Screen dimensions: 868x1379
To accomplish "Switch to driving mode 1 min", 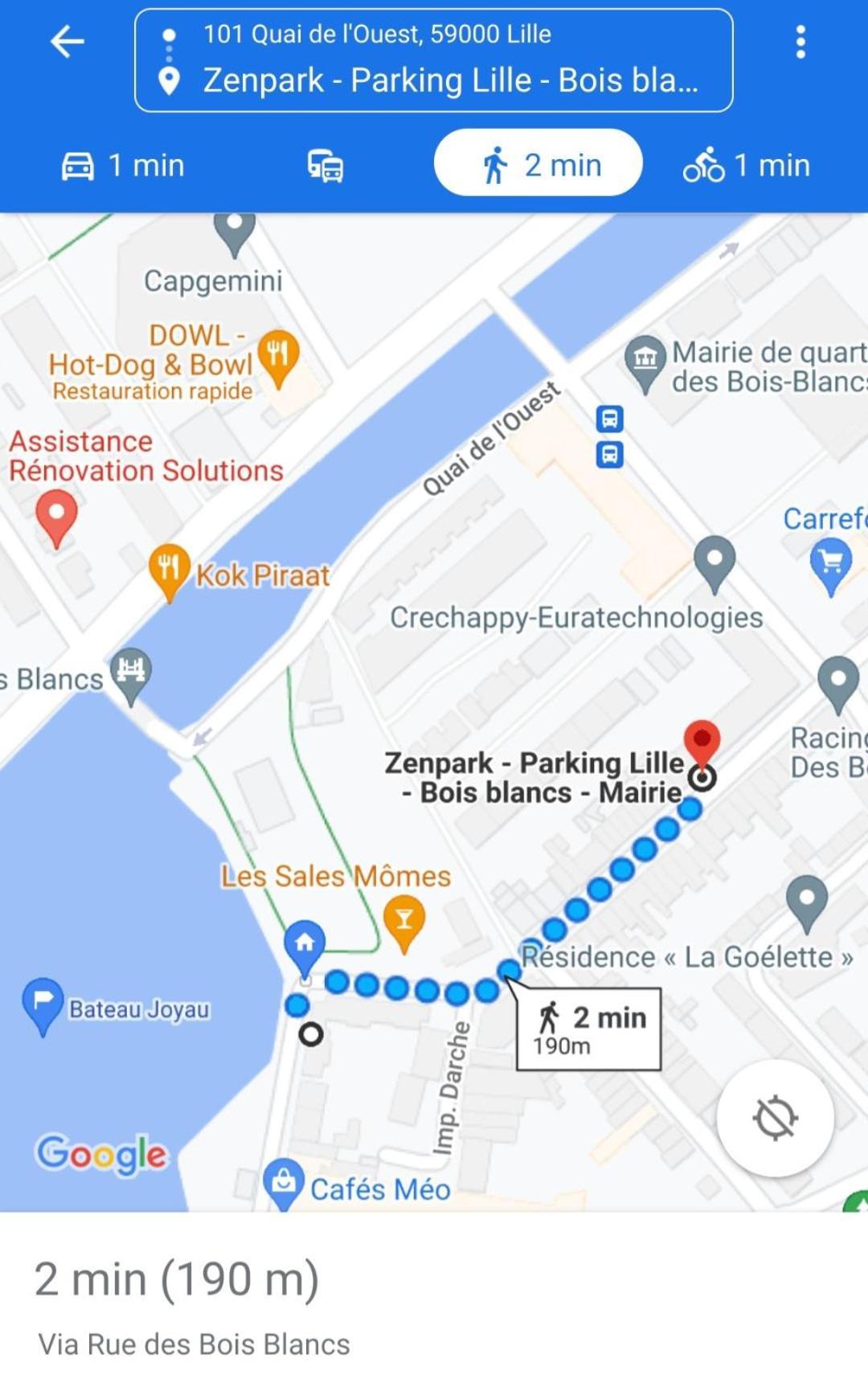I will (x=124, y=166).
